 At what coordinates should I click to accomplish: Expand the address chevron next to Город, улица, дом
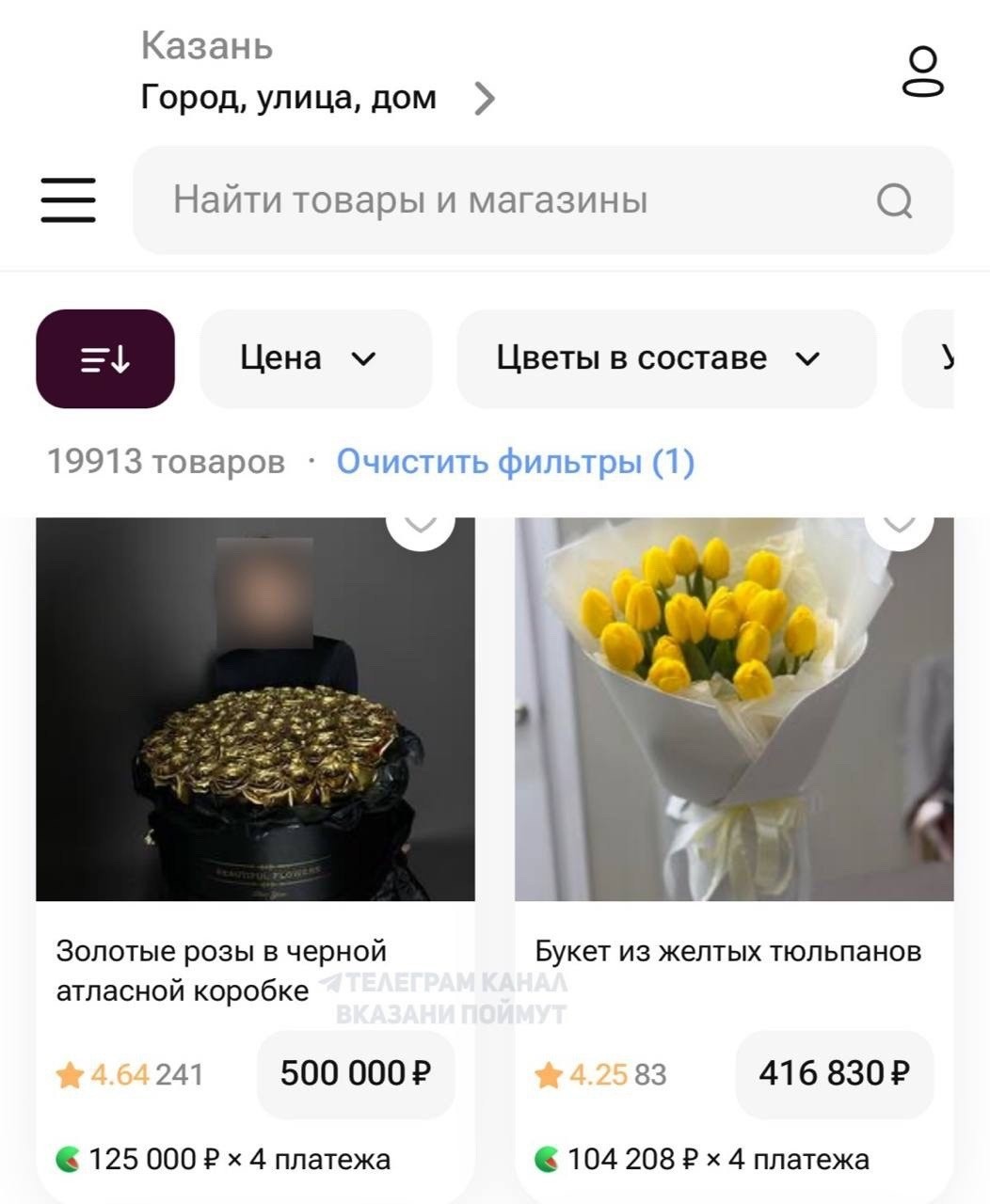[484, 96]
